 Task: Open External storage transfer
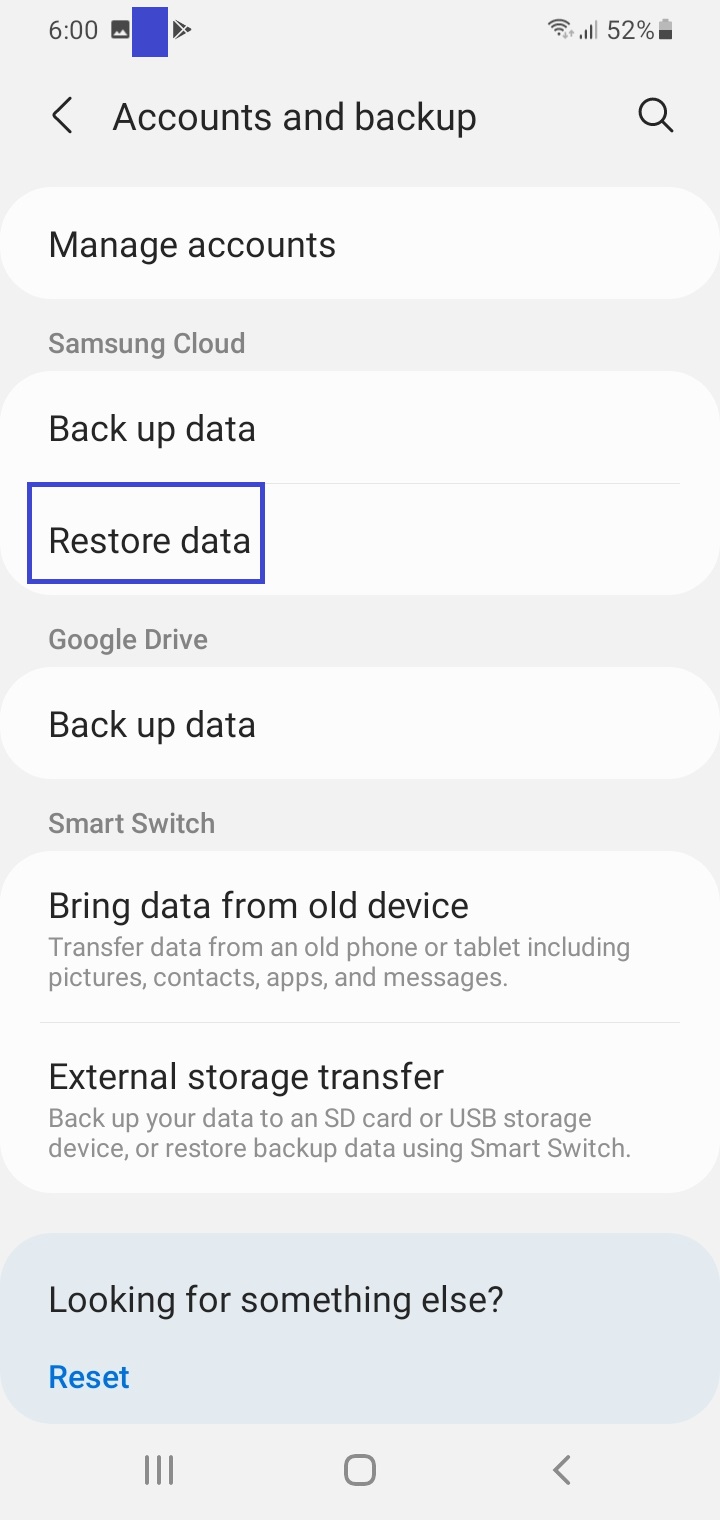360,1108
